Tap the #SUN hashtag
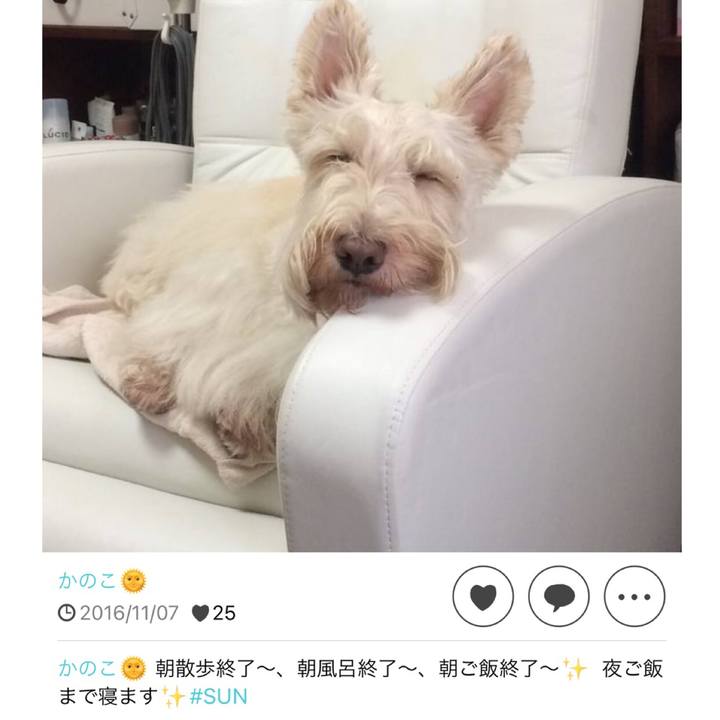Viewport: 720px width, 720px height. point(217,696)
